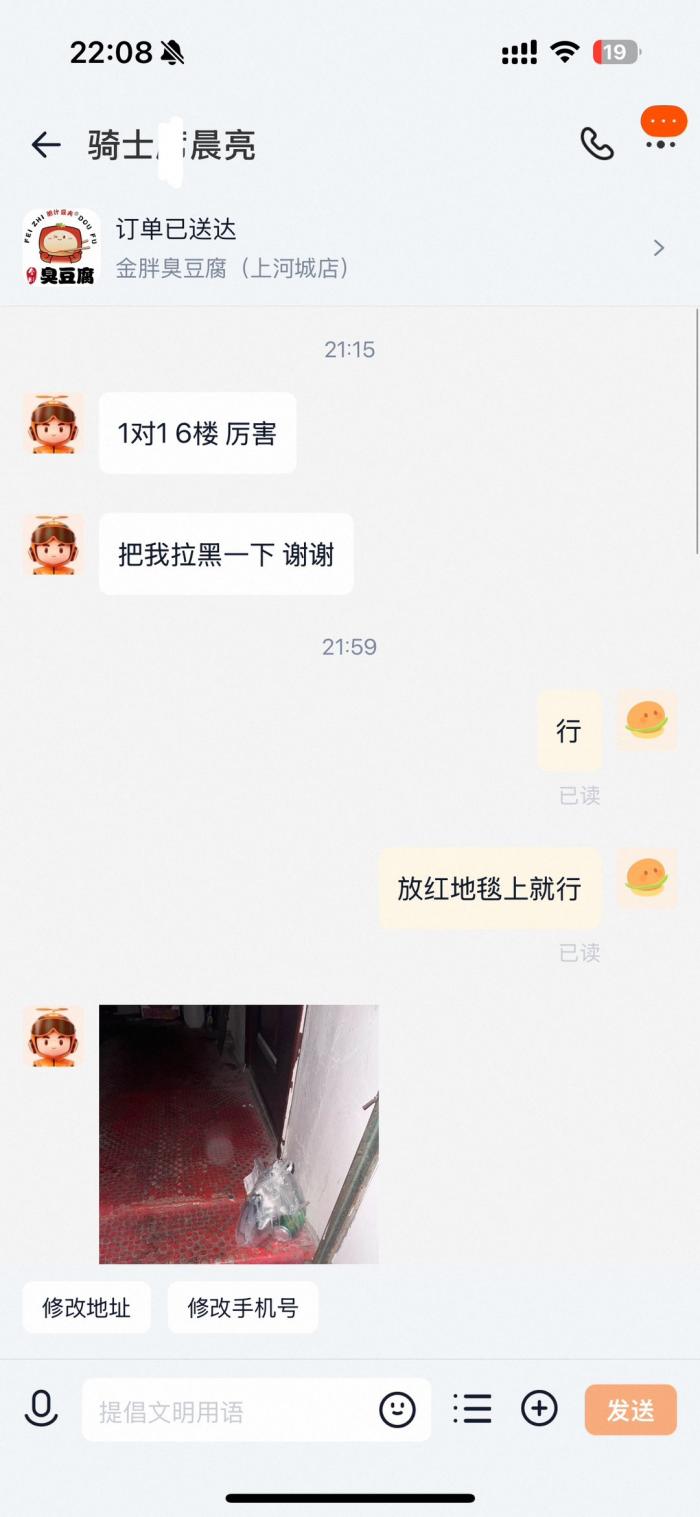Image resolution: width=700 pixels, height=1517 pixels.
Task: Tap the 修改地址 quick reply chip
Action: pos(86,1308)
